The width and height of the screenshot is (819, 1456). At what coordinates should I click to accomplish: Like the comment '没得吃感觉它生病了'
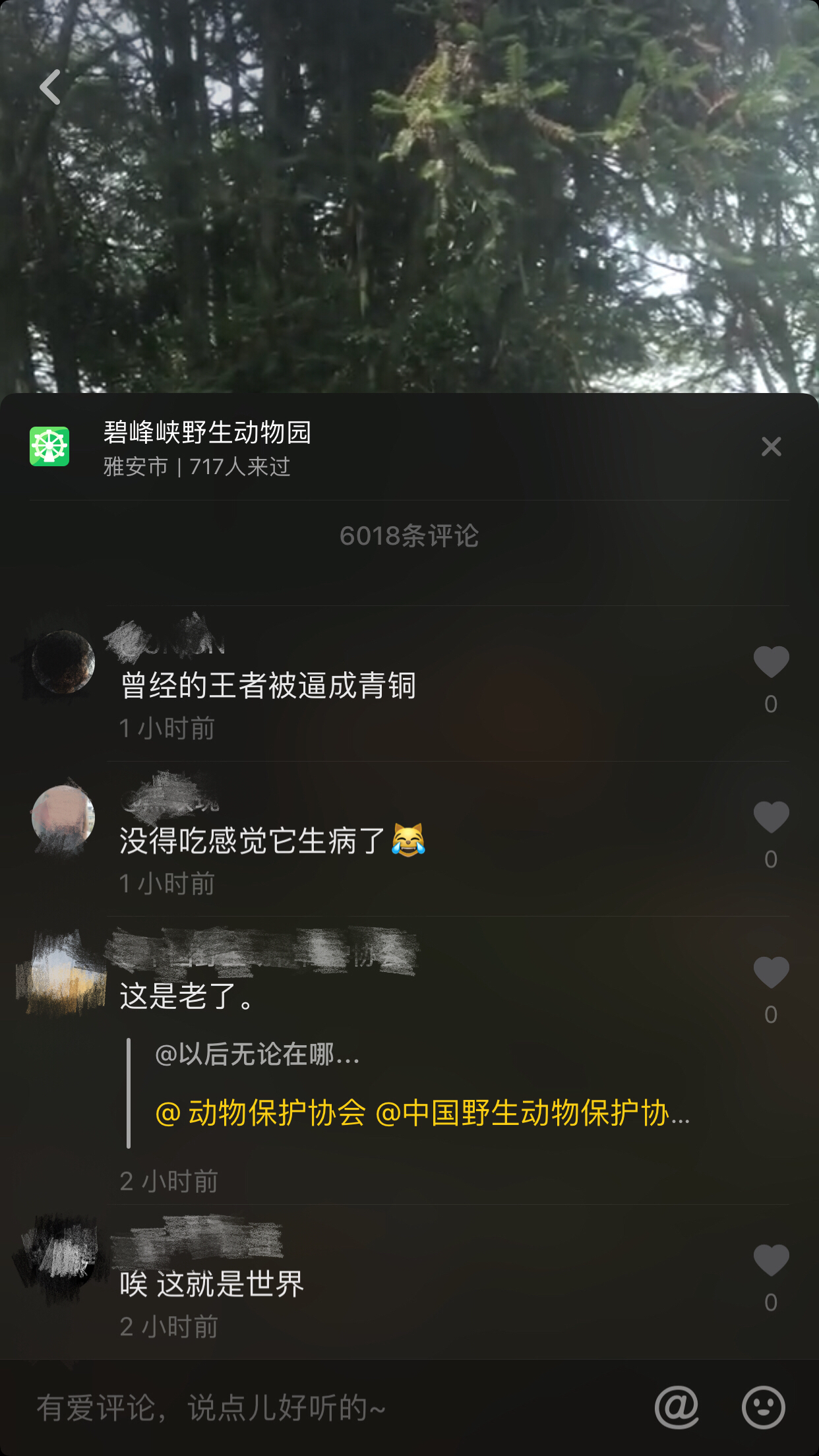point(771,818)
